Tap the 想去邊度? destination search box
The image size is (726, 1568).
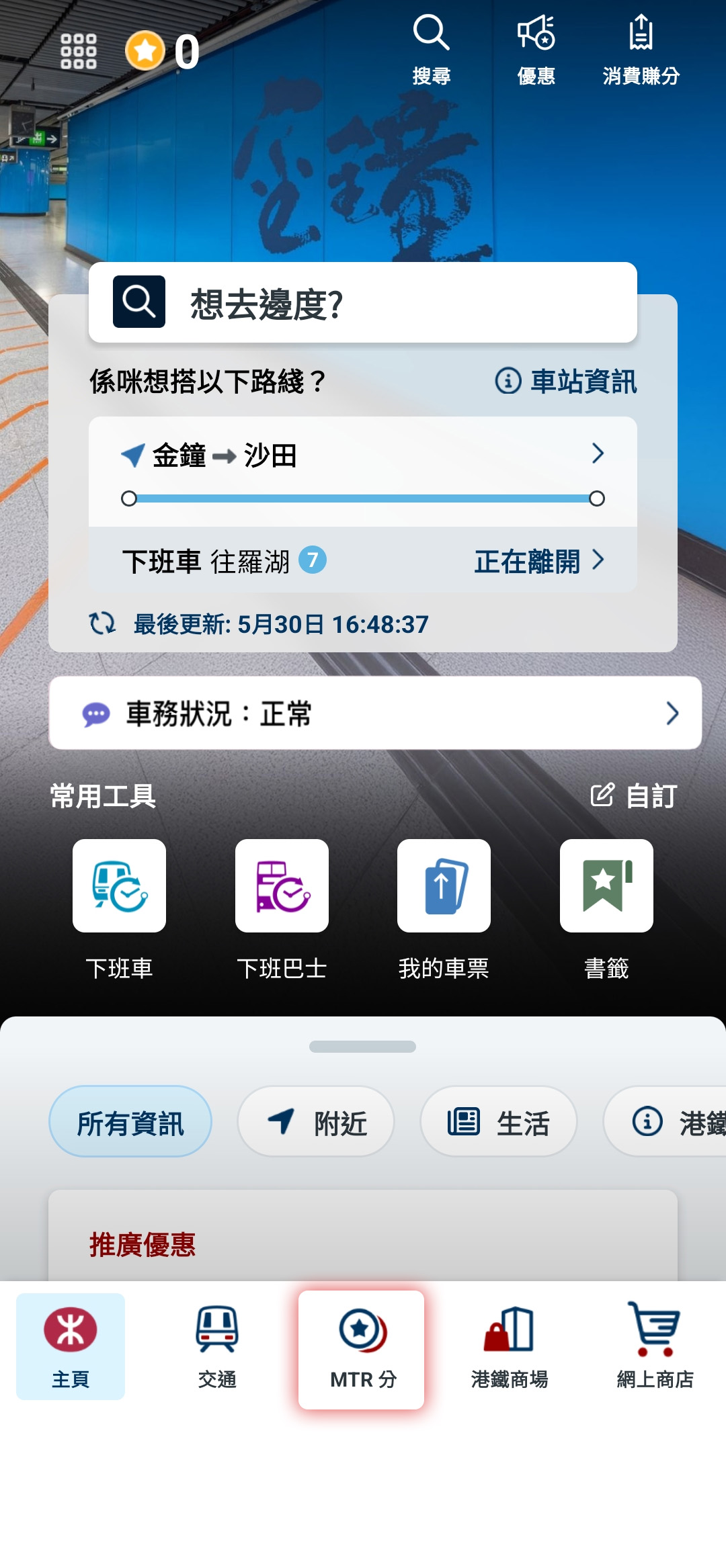[x=363, y=302]
